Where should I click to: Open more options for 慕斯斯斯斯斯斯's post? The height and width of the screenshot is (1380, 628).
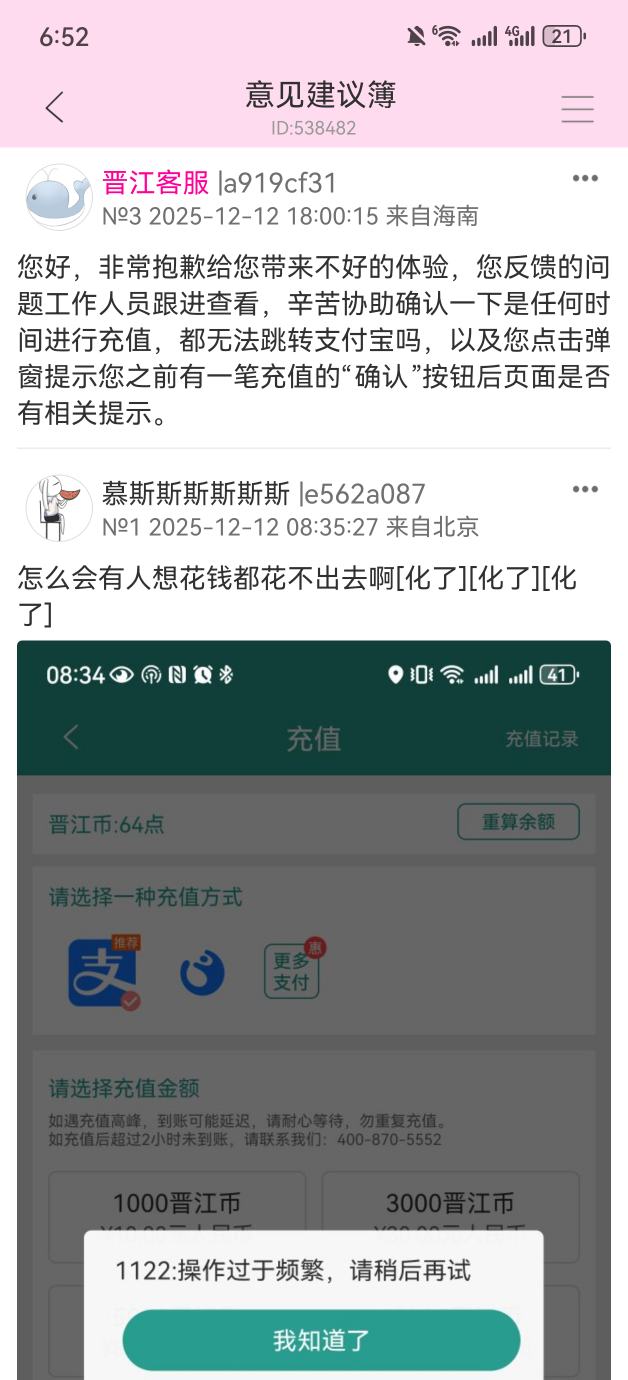pyautogui.click(x=584, y=489)
